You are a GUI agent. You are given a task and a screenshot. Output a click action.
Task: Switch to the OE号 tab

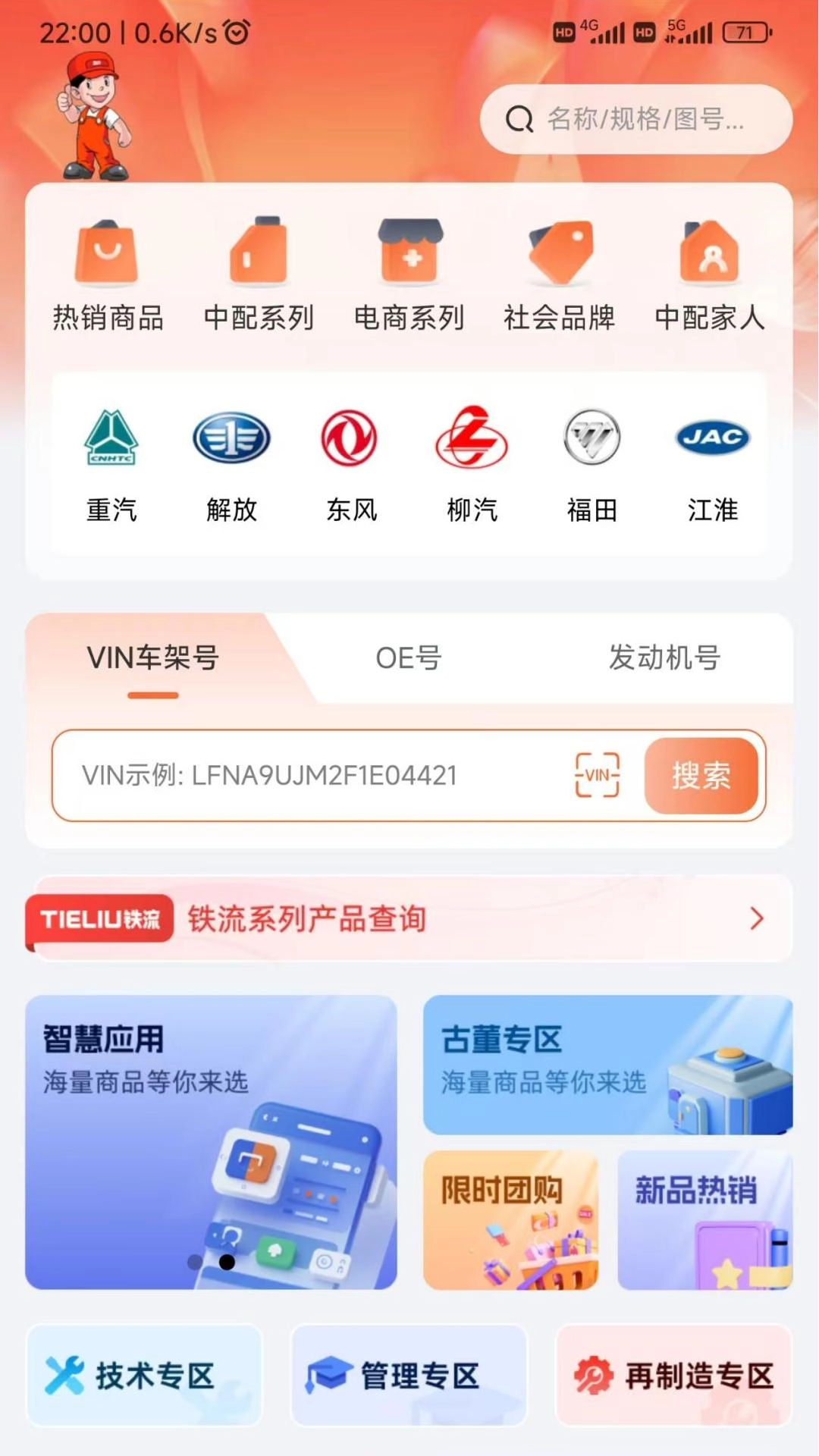pos(409,657)
